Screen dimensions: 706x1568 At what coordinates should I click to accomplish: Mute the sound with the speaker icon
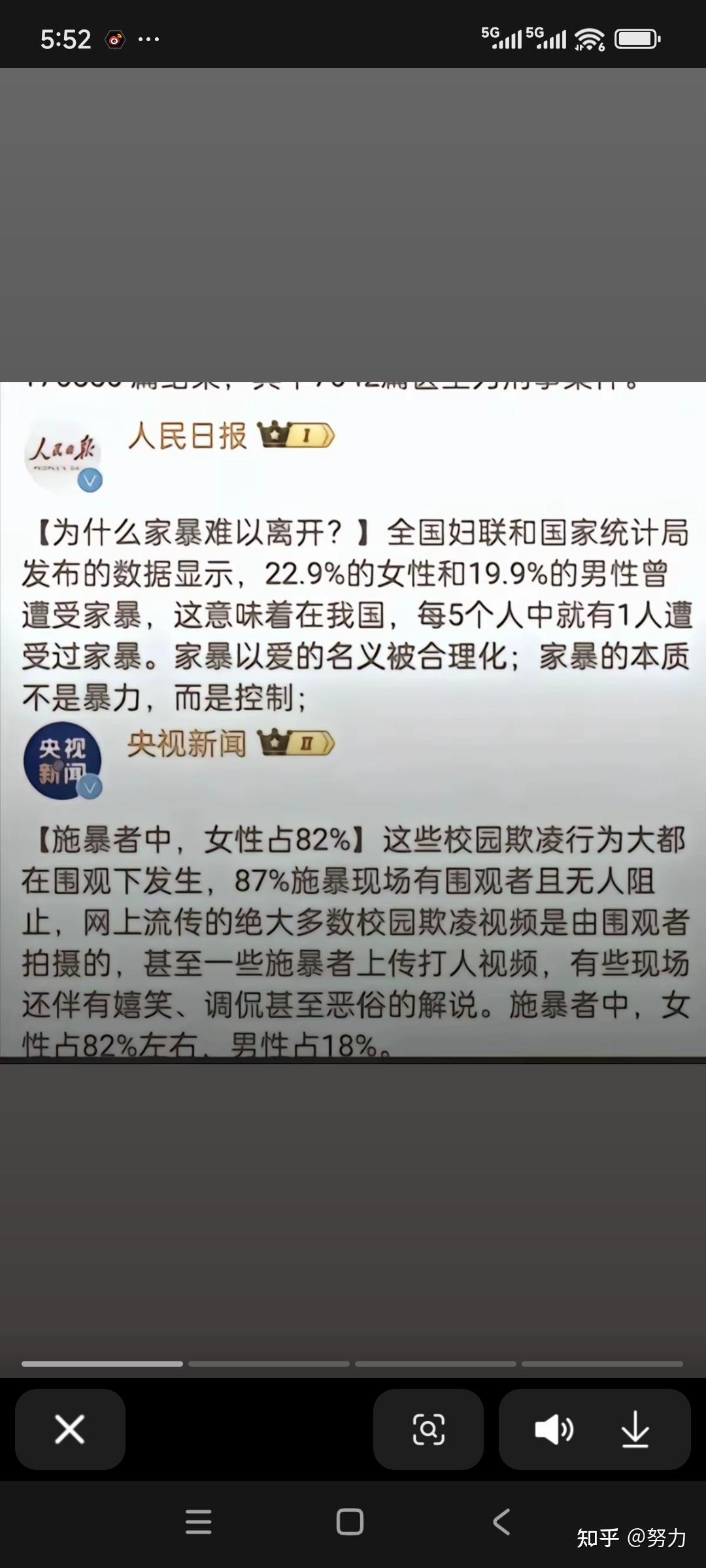click(x=553, y=1429)
